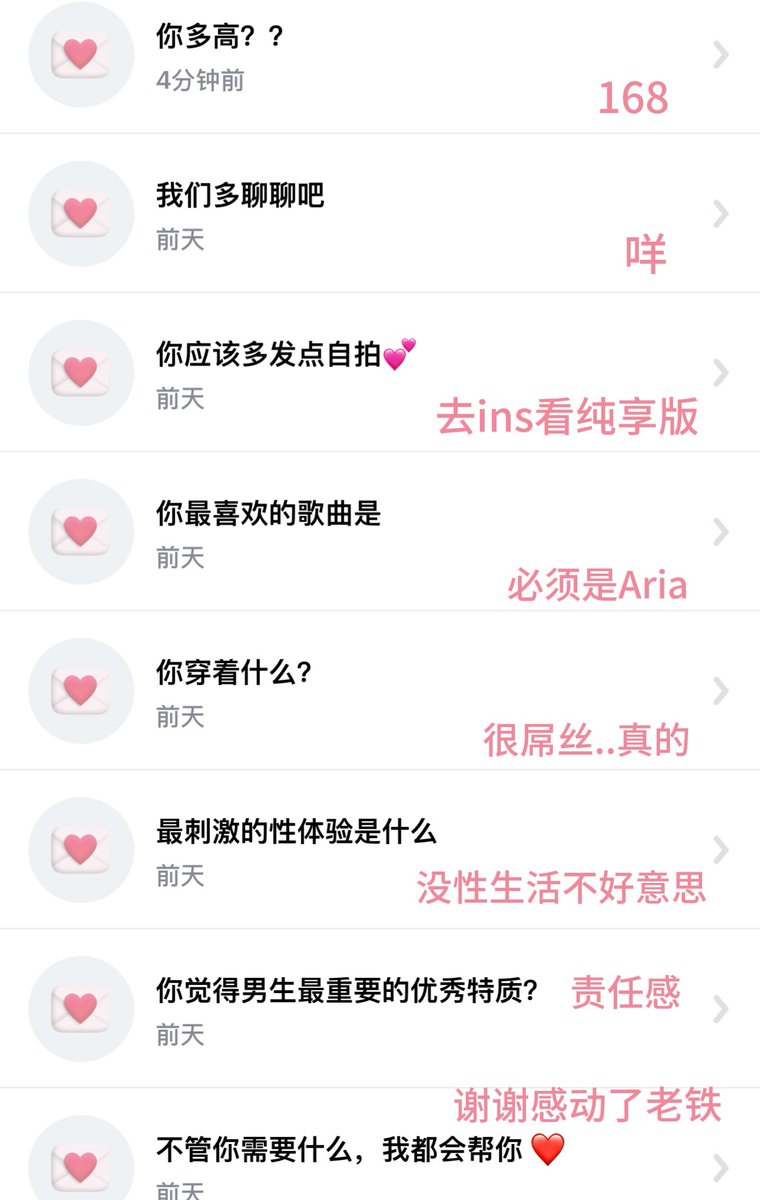Viewport: 760px width, 1200px height.
Task: Open the chevron for the 你穿着什么 message
Action: [719, 692]
